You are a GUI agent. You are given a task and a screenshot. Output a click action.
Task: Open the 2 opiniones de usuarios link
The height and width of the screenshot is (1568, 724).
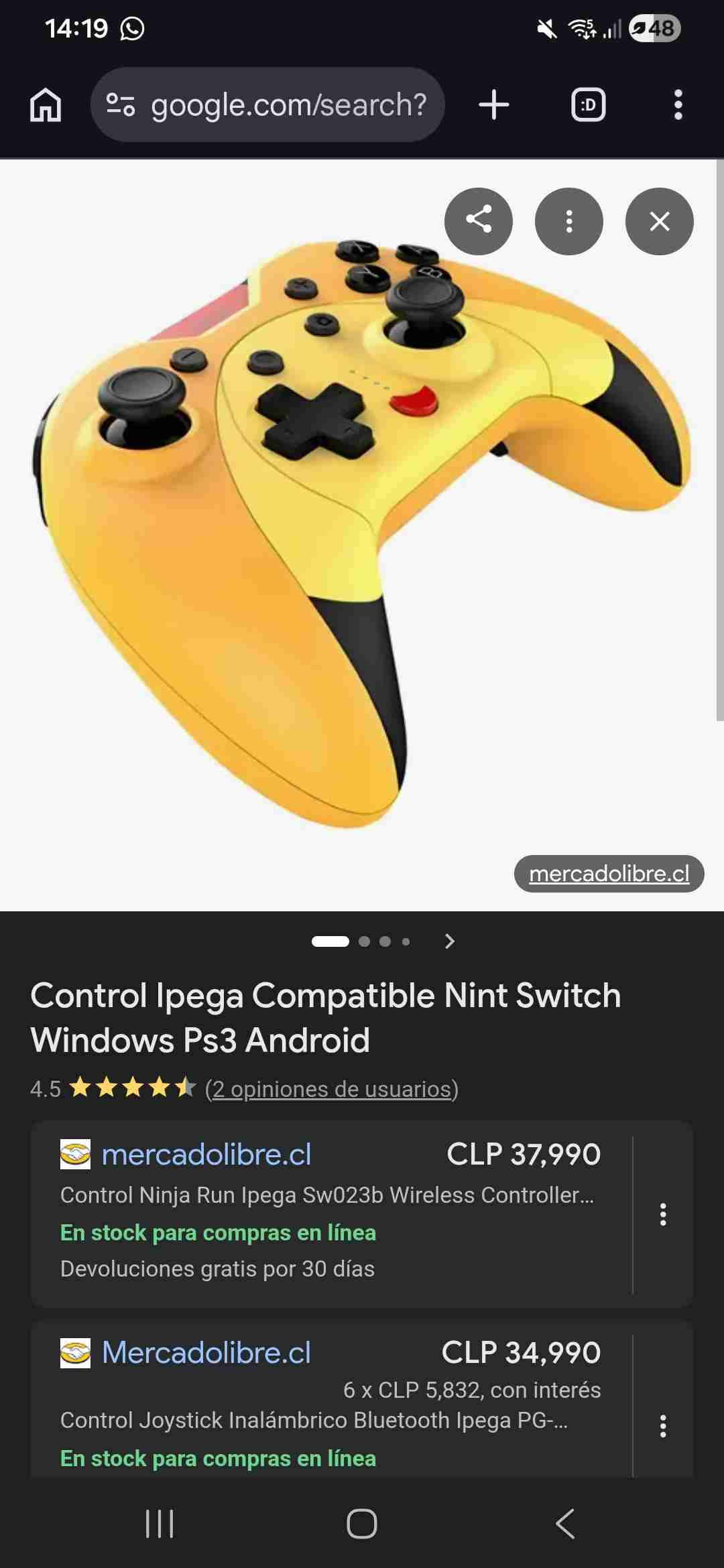pos(330,1088)
